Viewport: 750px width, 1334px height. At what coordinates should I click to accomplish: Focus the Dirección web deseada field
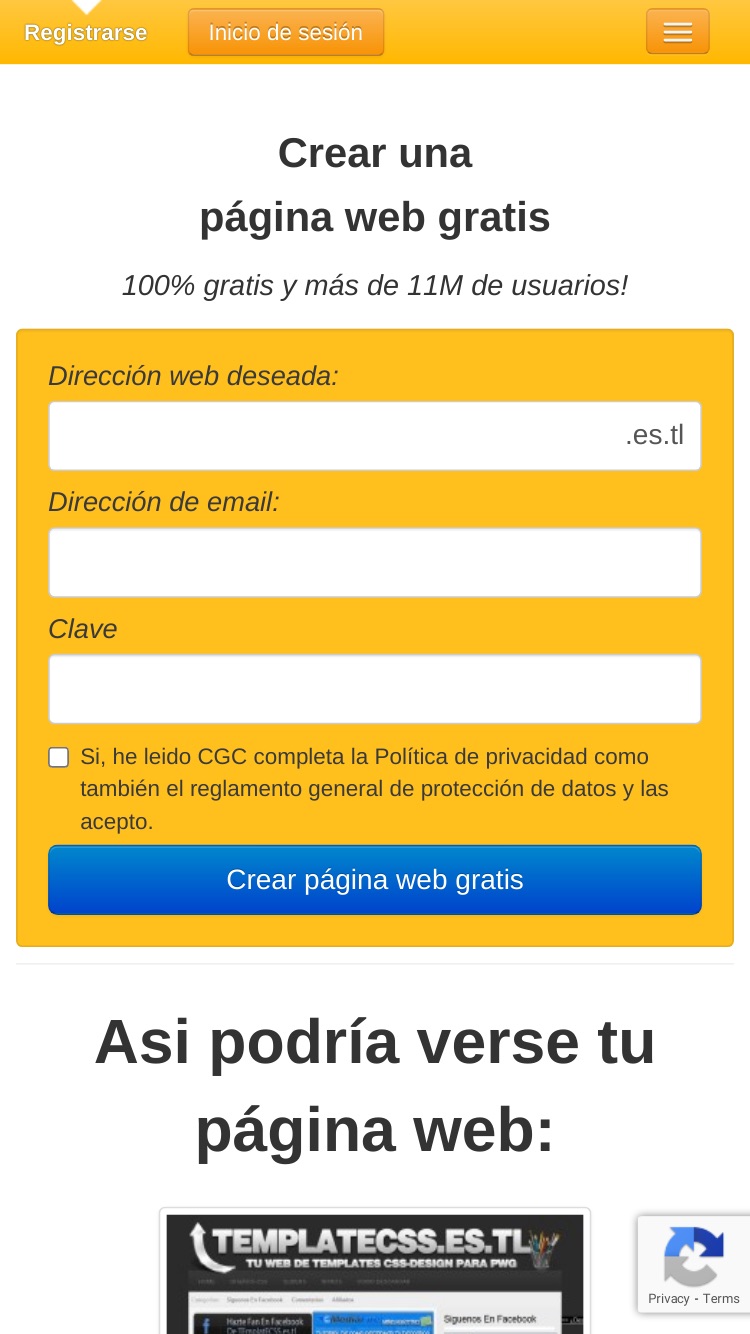(375, 436)
